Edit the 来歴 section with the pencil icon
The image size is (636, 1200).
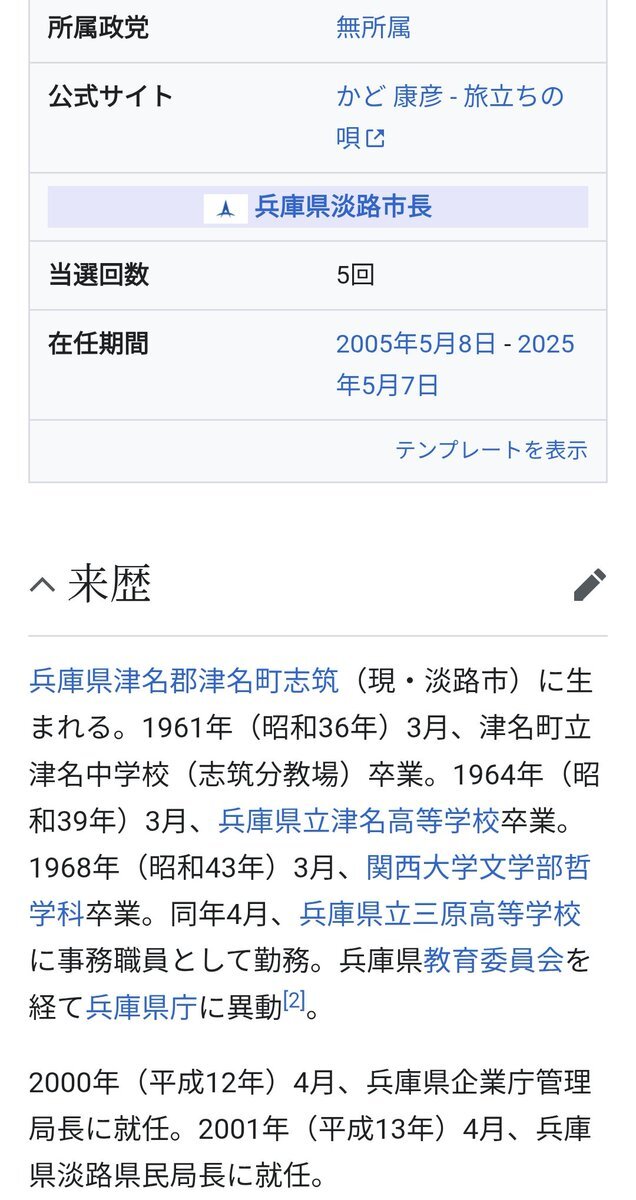pos(589,585)
